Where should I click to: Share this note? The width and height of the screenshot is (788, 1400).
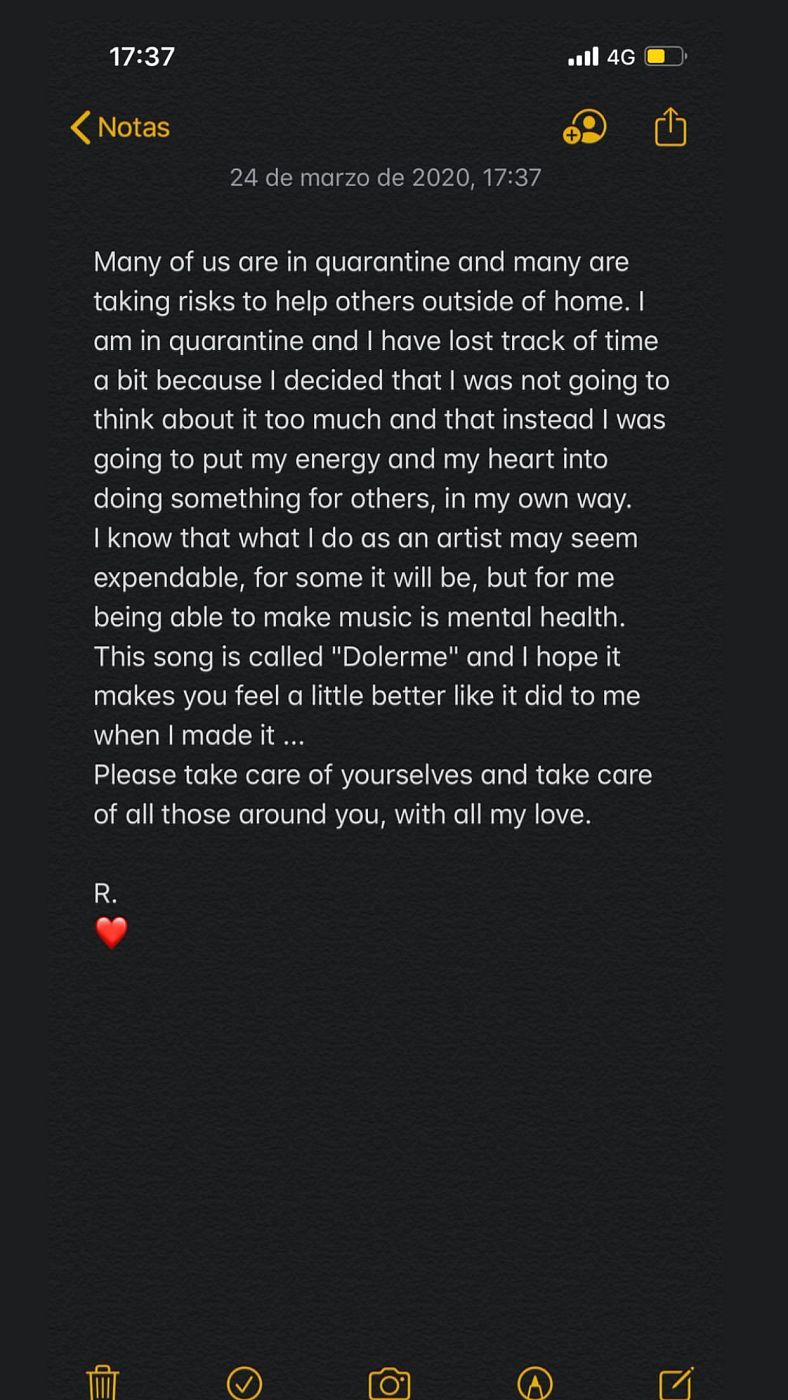670,127
